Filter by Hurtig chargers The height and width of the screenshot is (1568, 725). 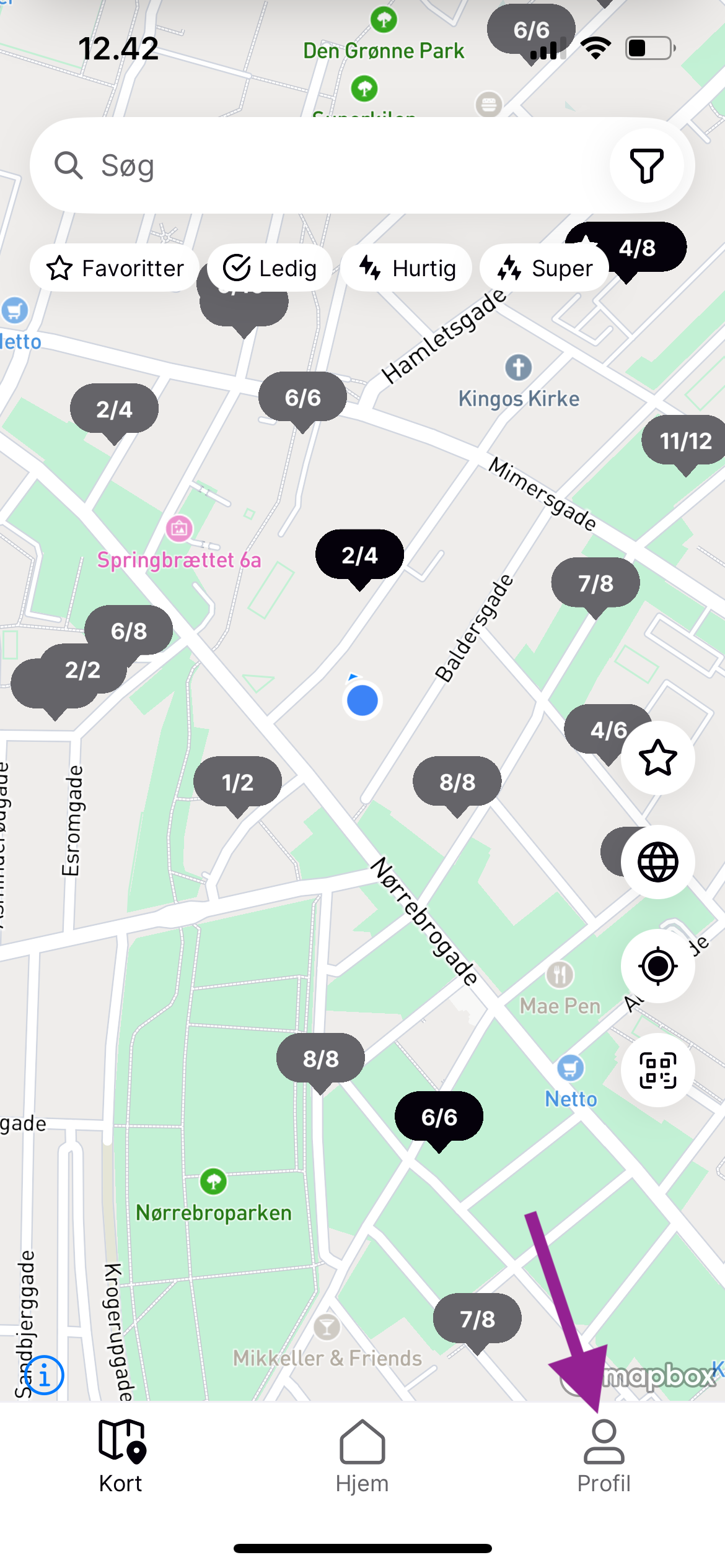coord(407,268)
